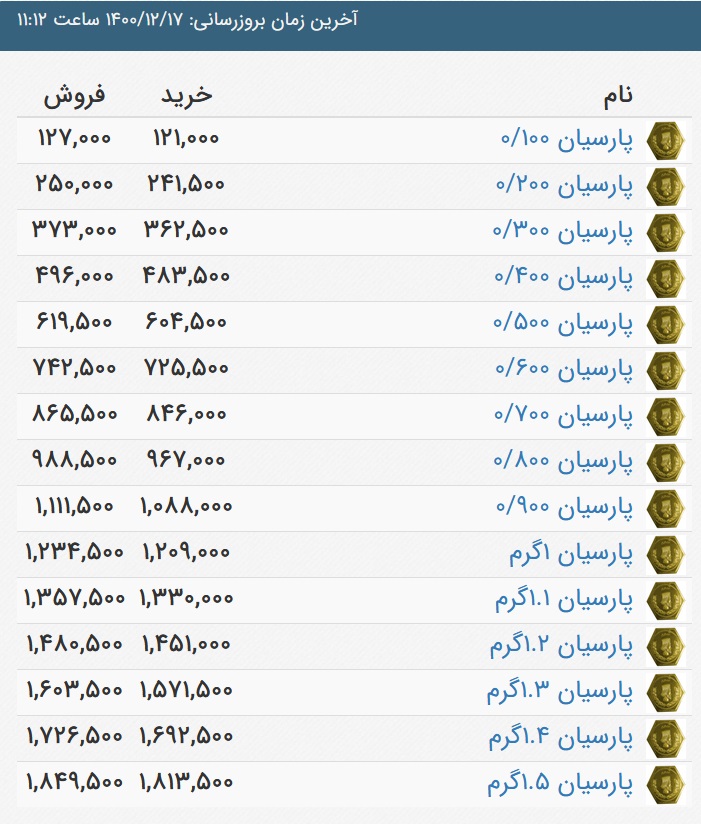Open the پارسیان 1.2گرم details
The height and width of the screenshot is (824, 701).
[x=562, y=647]
